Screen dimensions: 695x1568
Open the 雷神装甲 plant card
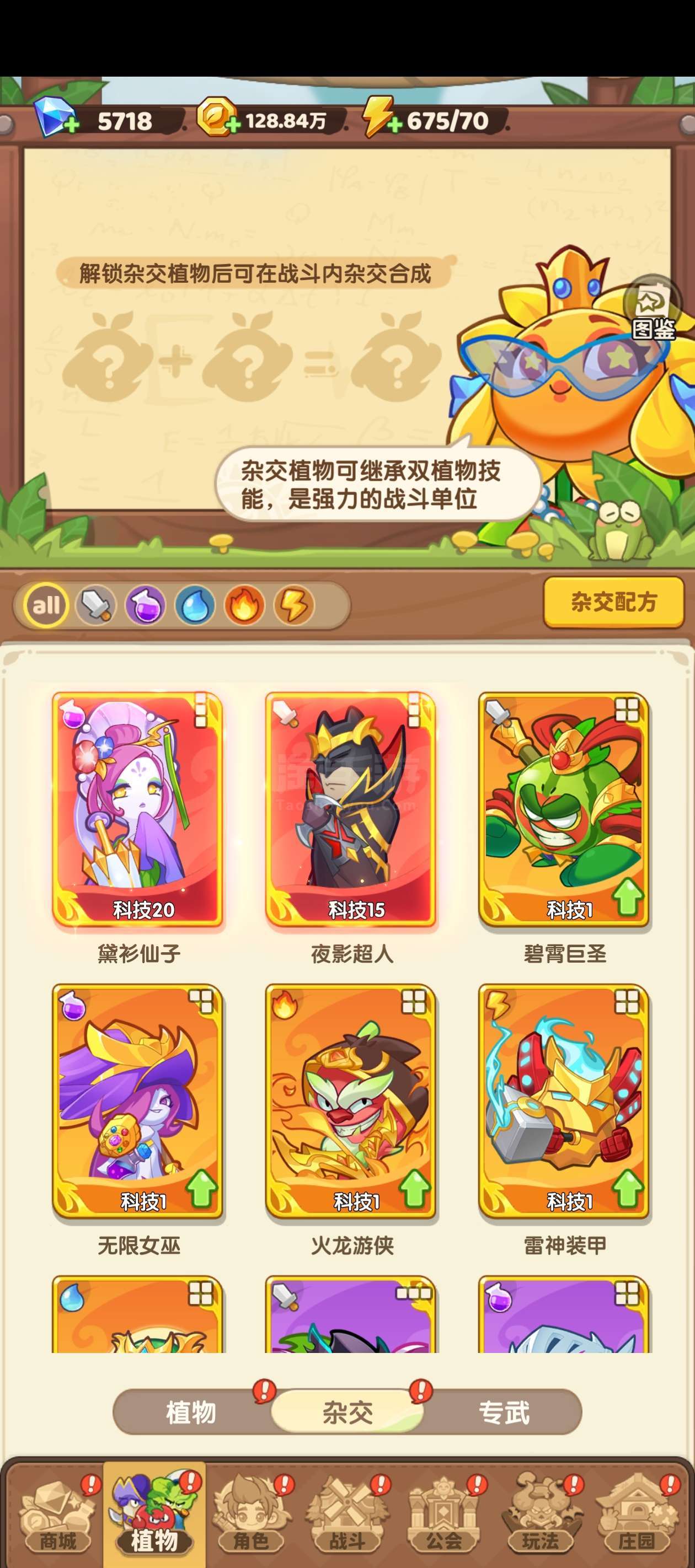(x=564, y=1101)
